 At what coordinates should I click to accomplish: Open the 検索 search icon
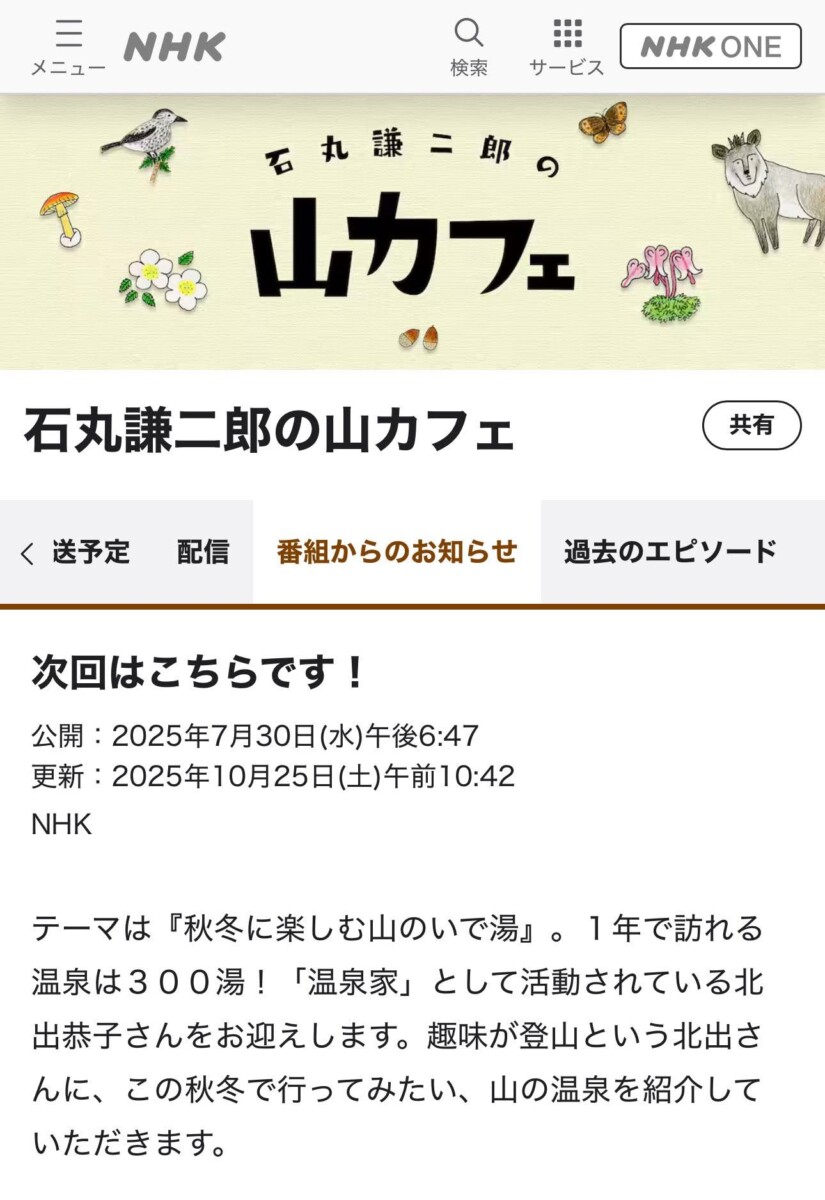tap(468, 47)
